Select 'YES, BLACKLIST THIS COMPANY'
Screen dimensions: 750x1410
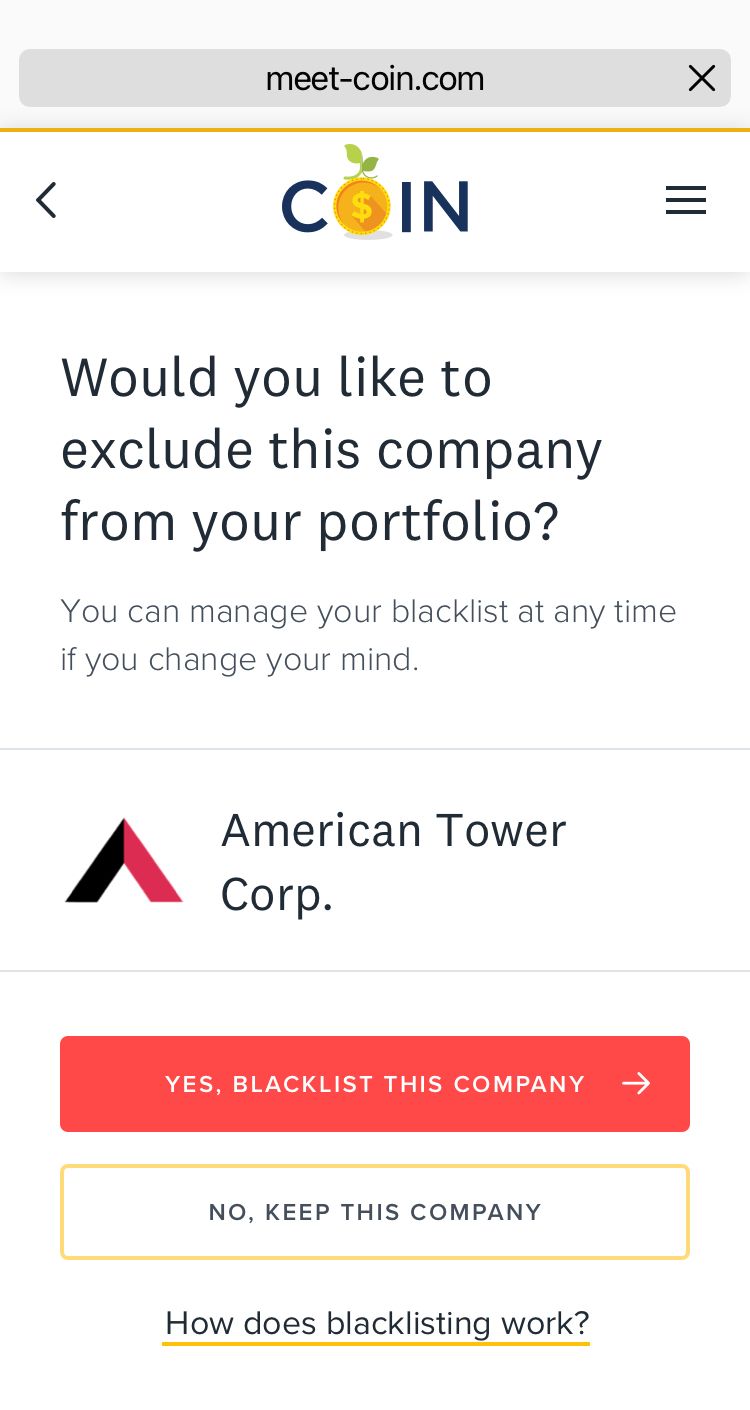(x=375, y=1083)
